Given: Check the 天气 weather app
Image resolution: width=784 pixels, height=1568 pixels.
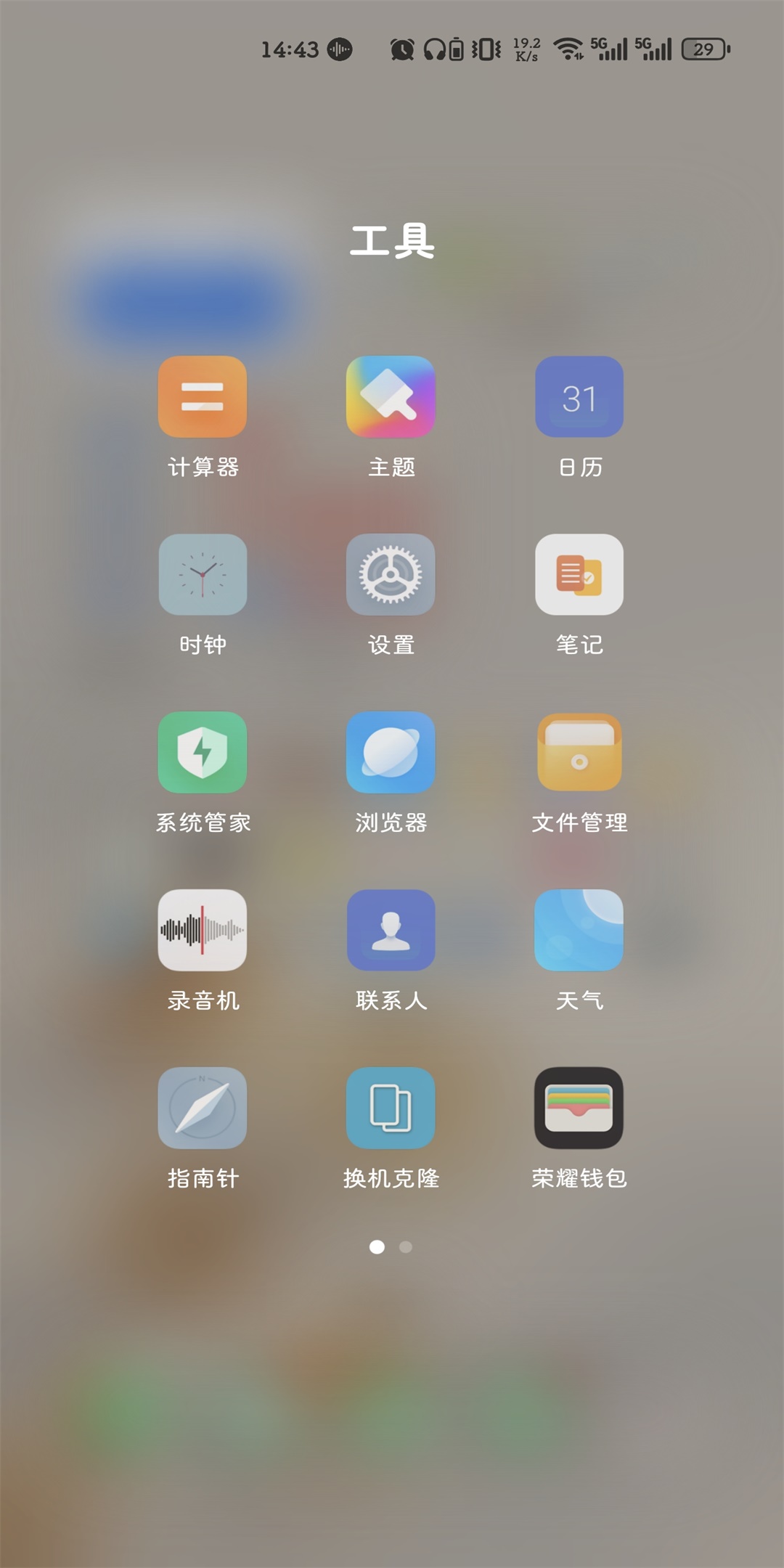Looking at the screenshot, I should point(579,931).
